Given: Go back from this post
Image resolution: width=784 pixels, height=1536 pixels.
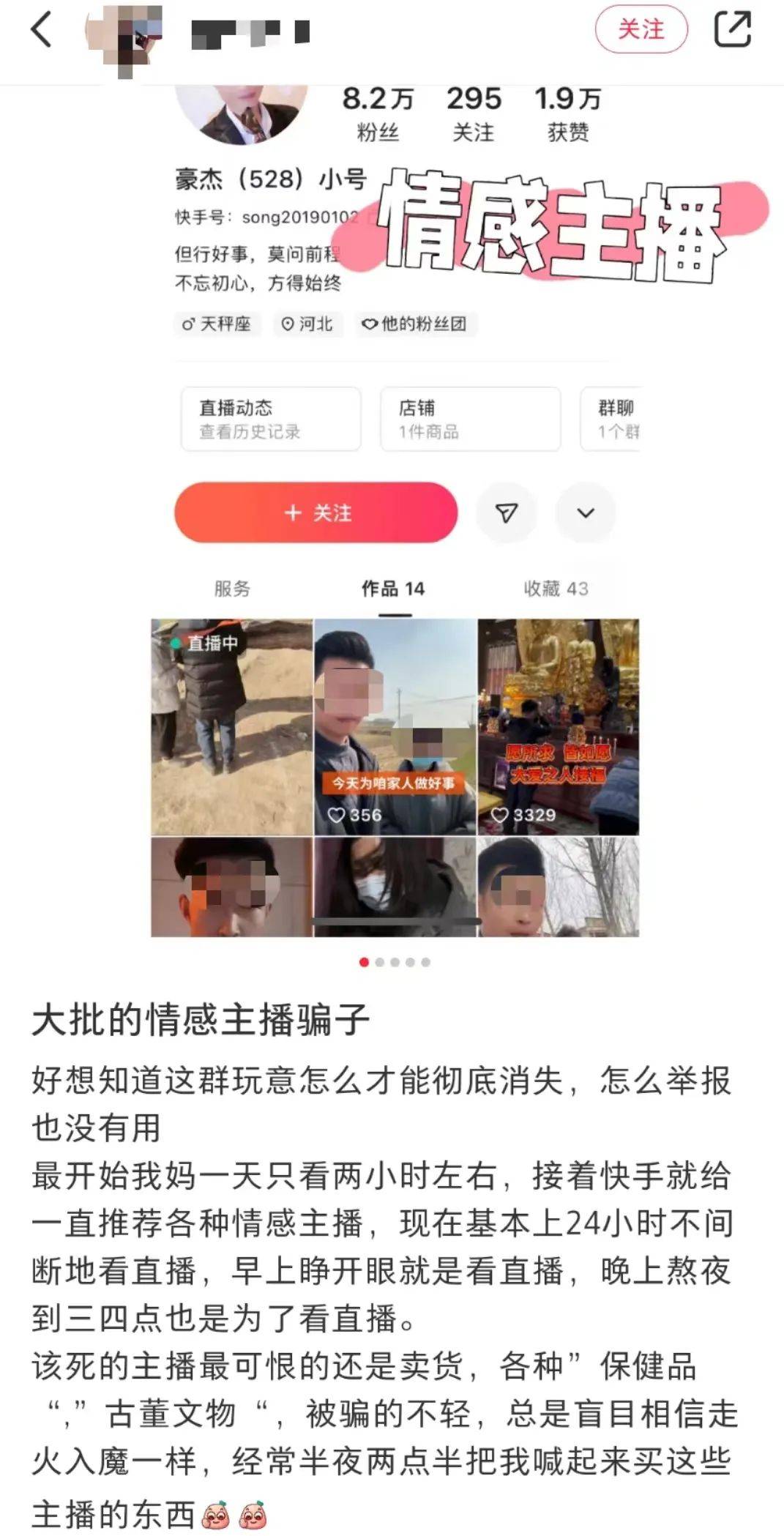Looking at the screenshot, I should [x=42, y=31].
